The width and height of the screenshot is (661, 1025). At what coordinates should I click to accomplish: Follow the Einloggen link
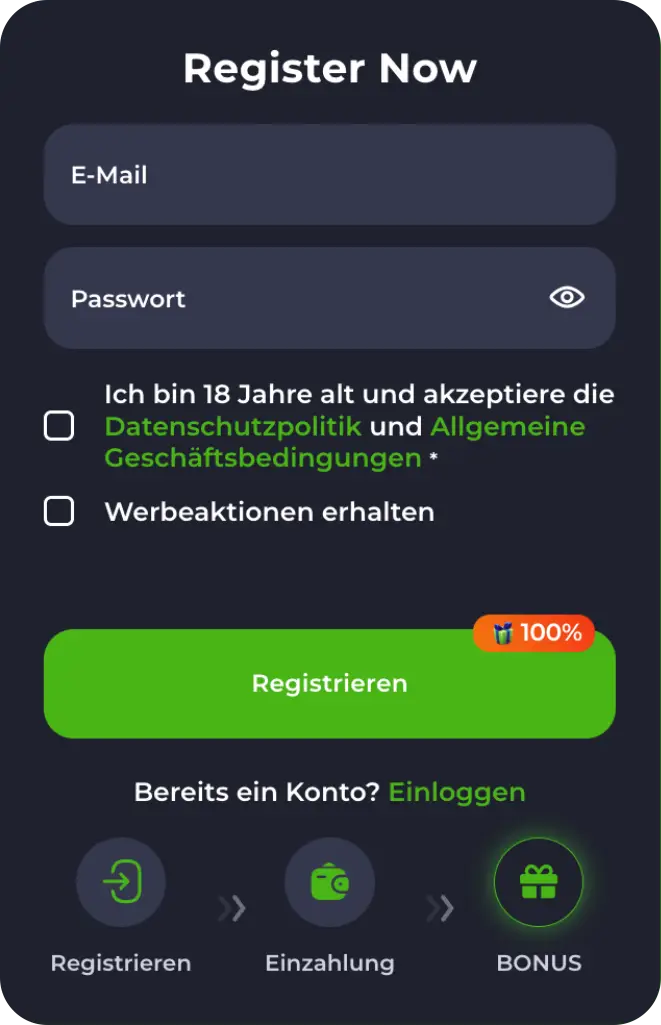[456, 793]
